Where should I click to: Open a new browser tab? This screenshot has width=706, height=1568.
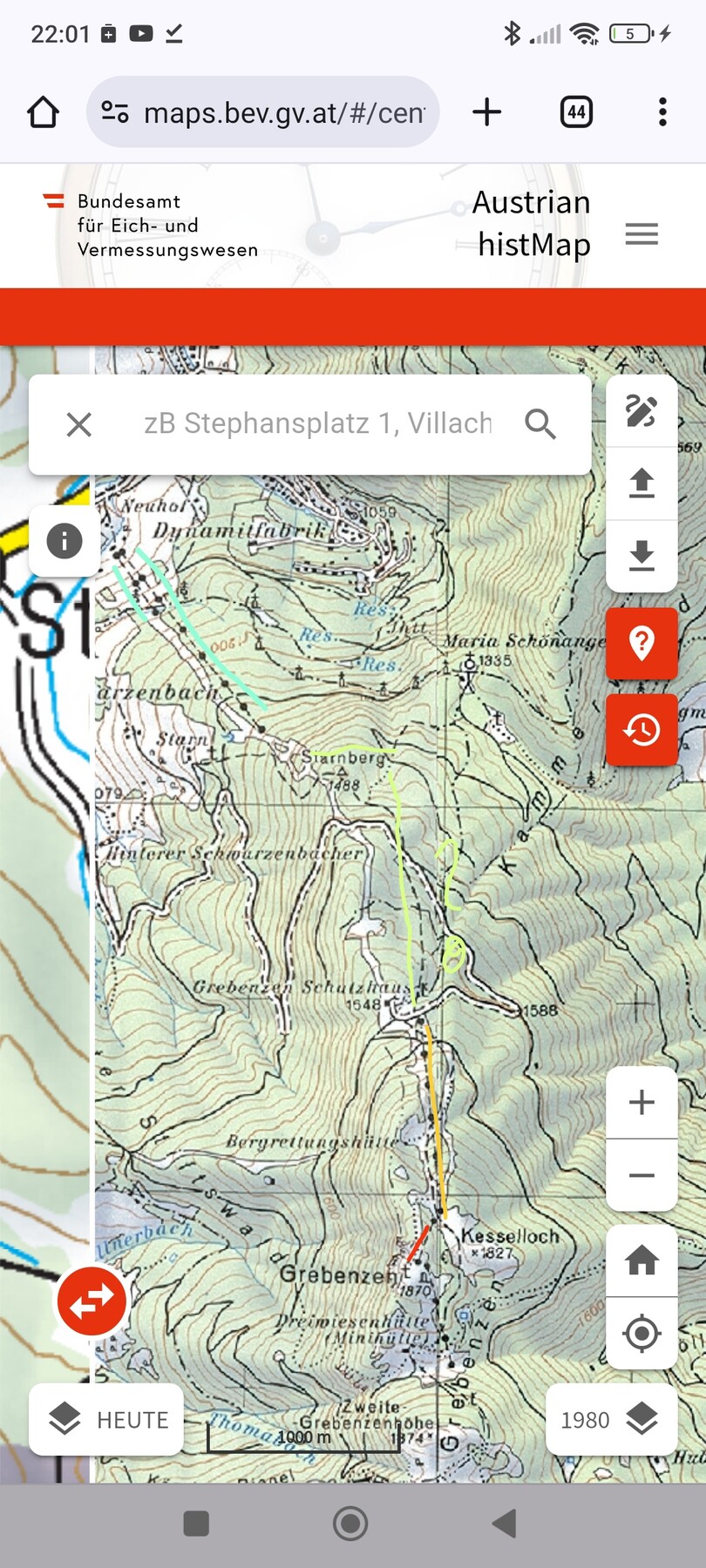[x=487, y=112]
